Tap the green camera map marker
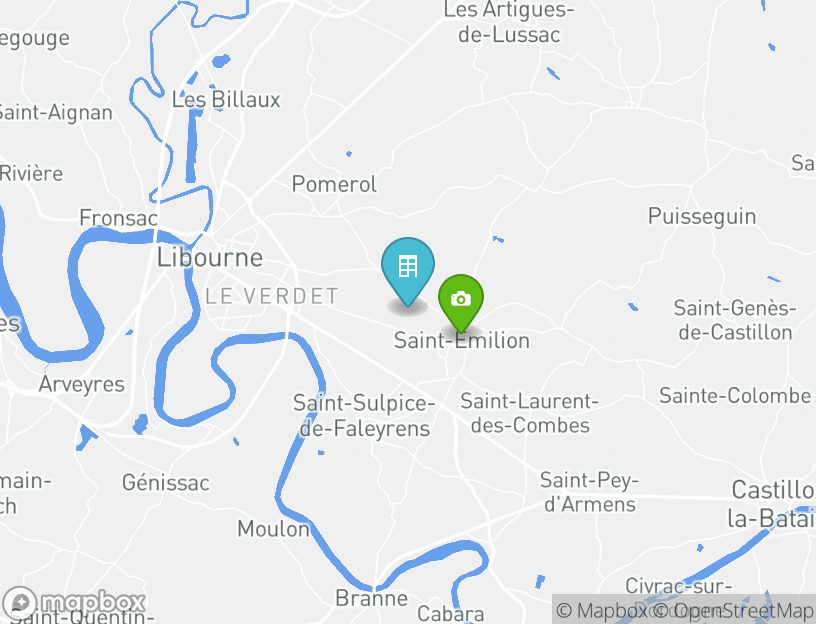Viewport: 816px width, 624px height. point(460,299)
